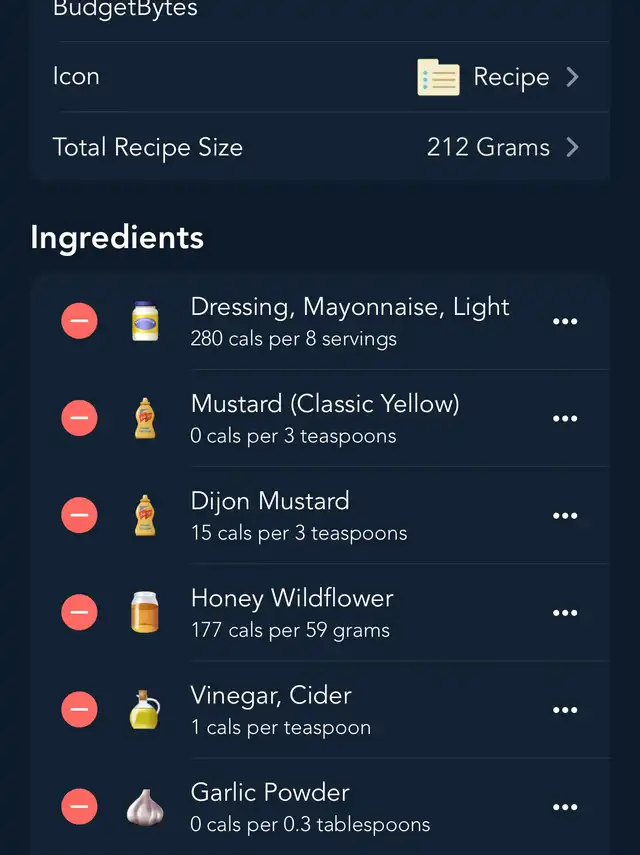The image size is (640, 855).
Task: Open more options for Dijon Mustard
Action: (565, 516)
